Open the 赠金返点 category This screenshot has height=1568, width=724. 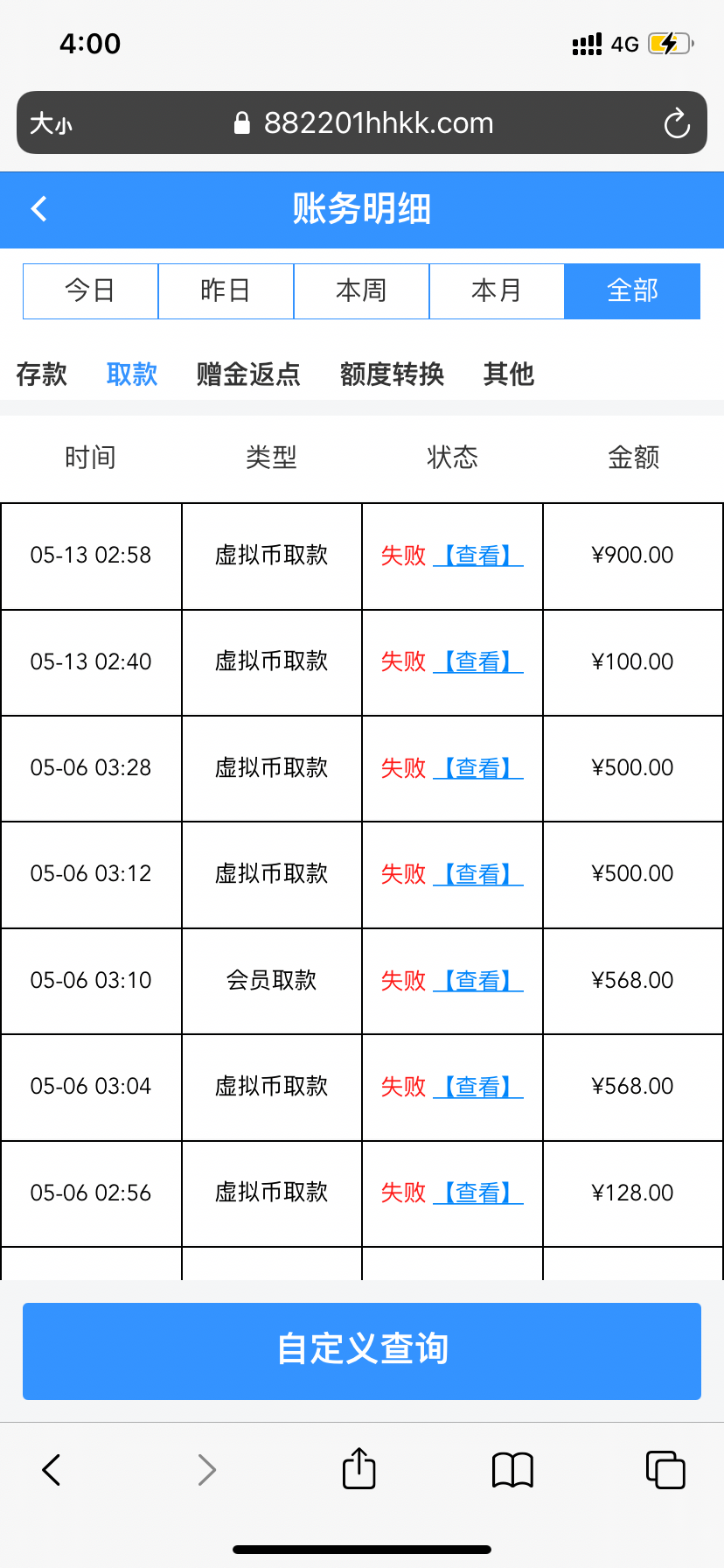248,374
